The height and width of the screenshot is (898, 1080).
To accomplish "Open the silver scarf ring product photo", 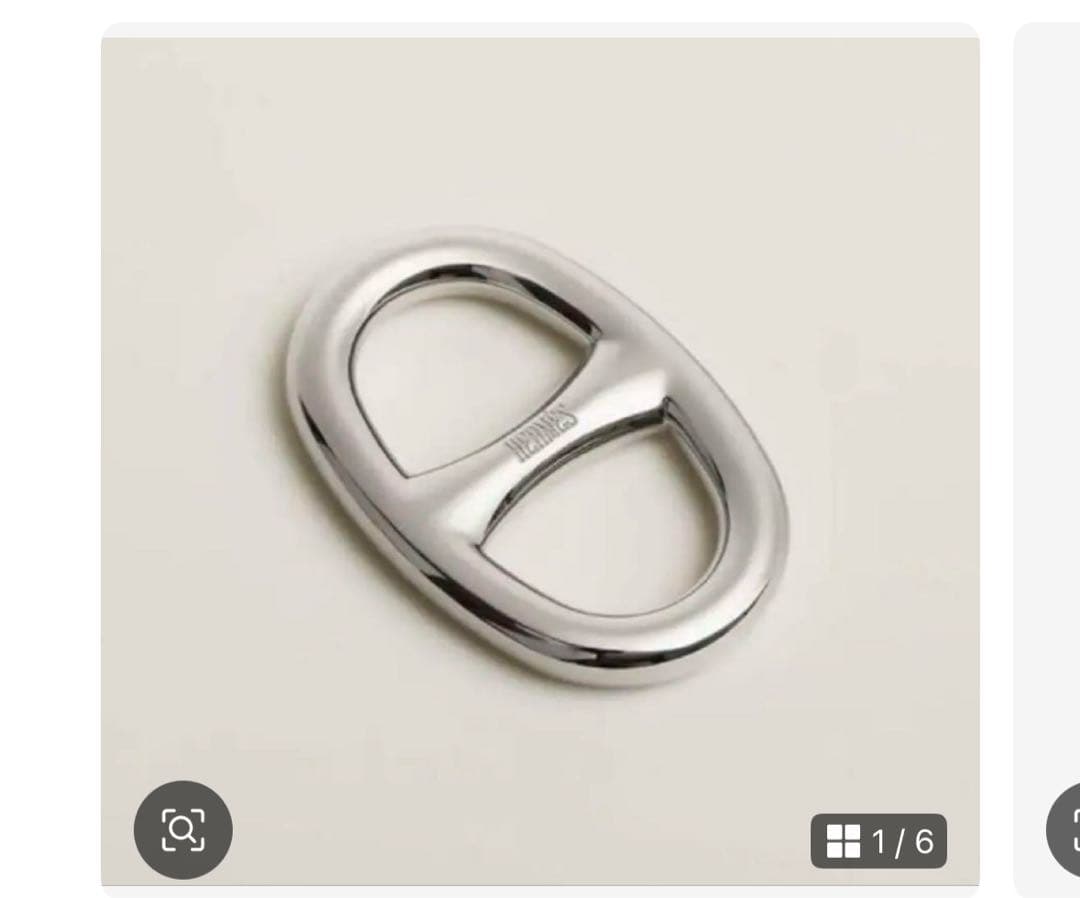I will [540, 450].
